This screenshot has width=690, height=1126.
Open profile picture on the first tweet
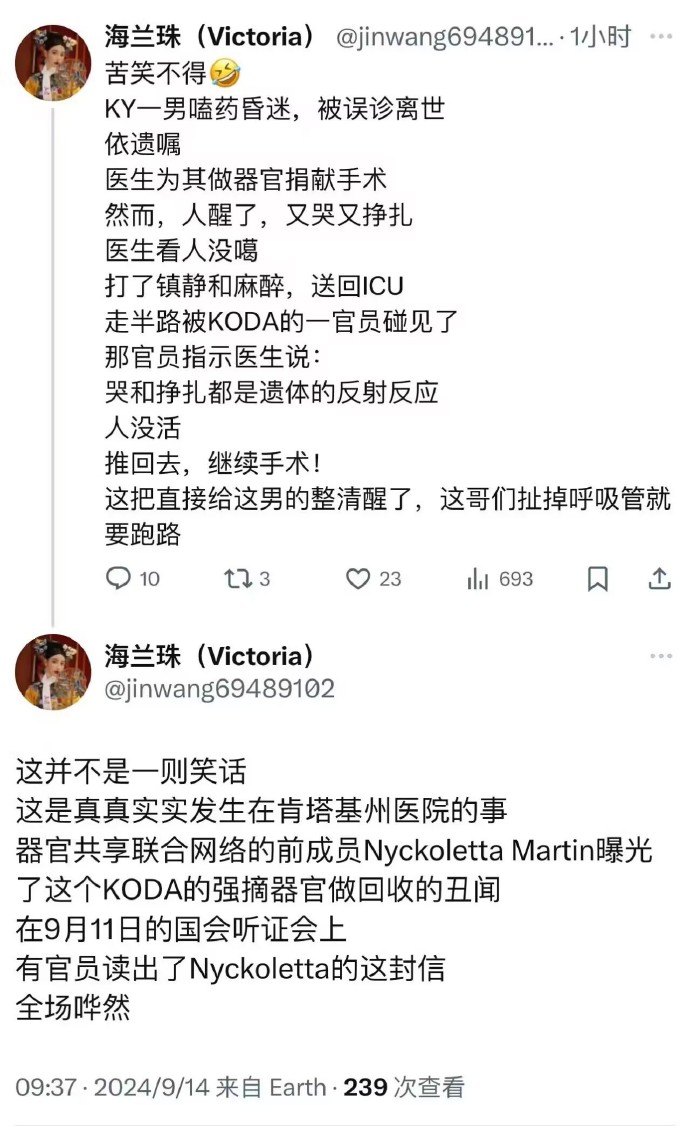tap(53, 64)
